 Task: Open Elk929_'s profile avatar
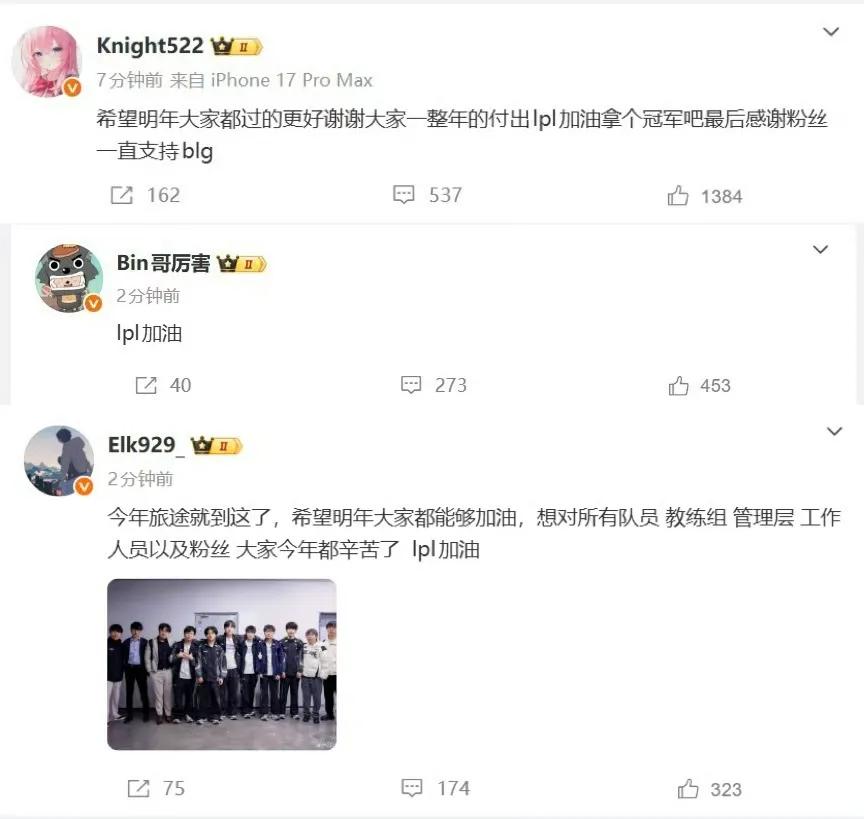tap(59, 460)
